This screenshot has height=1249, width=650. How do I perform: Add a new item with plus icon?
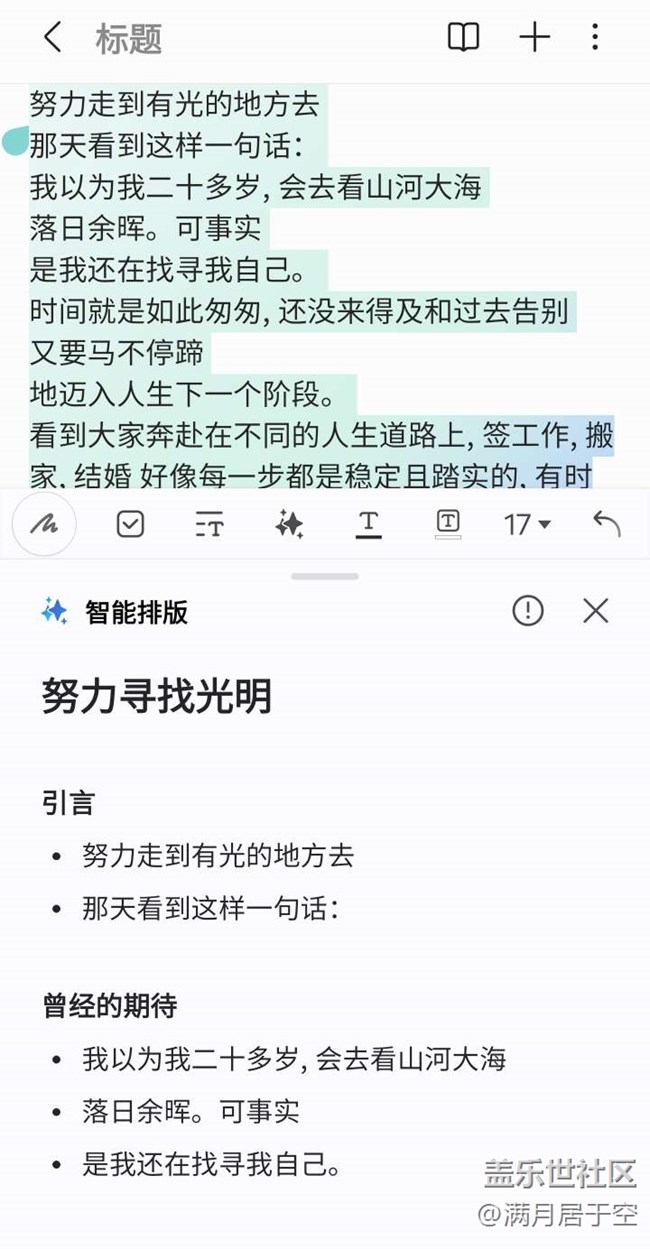point(535,39)
